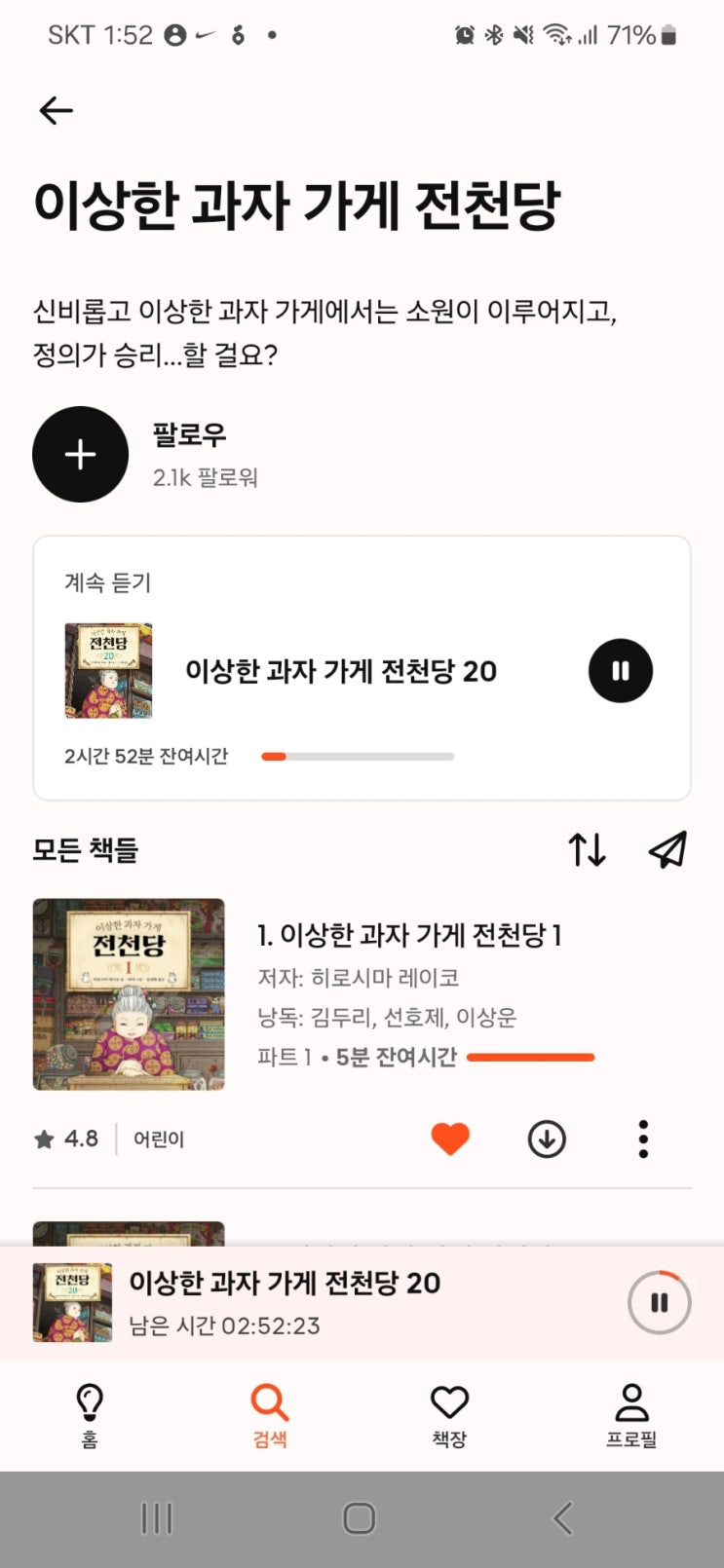Open recent apps from system navigation
Viewport: 724px width, 1568px height.
coord(157,1518)
